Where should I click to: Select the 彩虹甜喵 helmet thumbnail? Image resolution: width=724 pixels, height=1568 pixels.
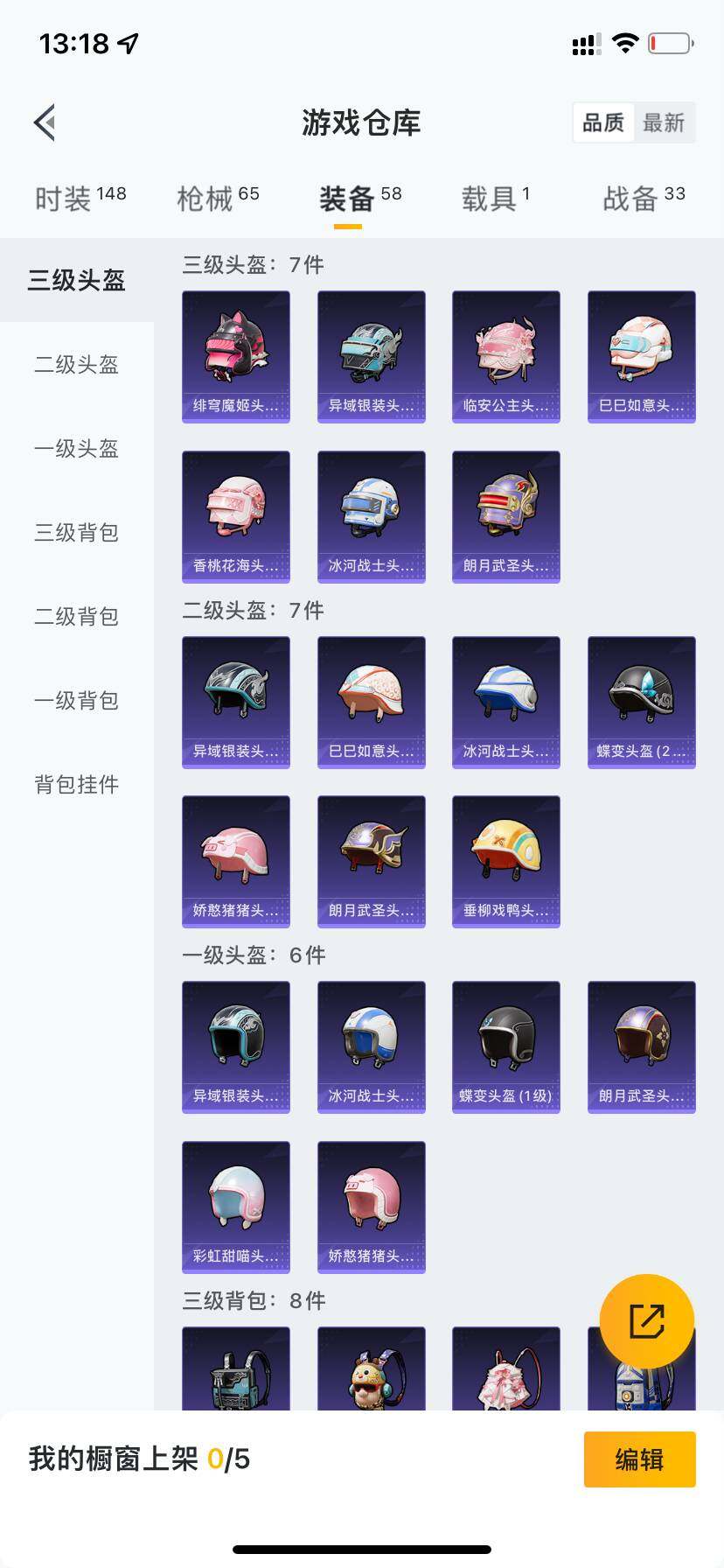pyautogui.click(x=235, y=1207)
